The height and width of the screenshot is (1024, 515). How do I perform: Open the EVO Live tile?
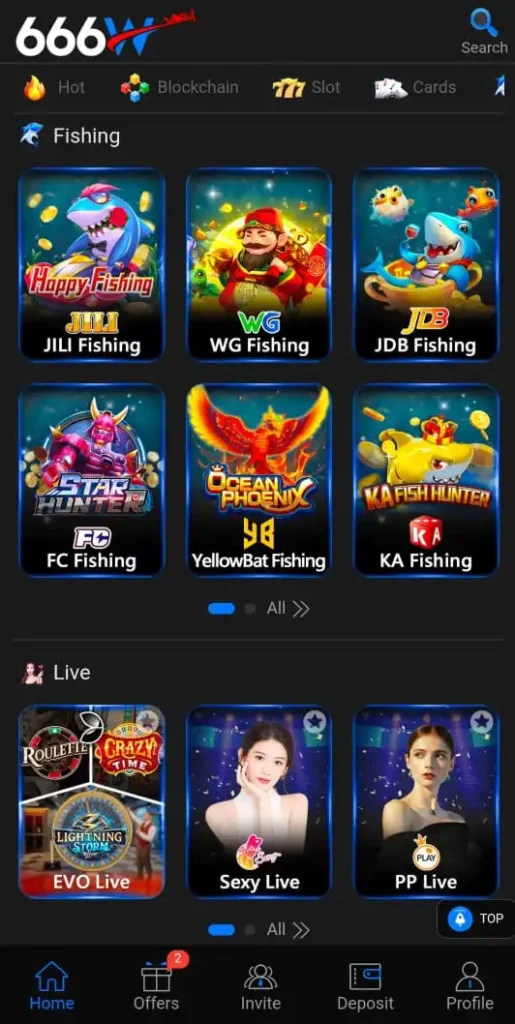click(92, 801)
